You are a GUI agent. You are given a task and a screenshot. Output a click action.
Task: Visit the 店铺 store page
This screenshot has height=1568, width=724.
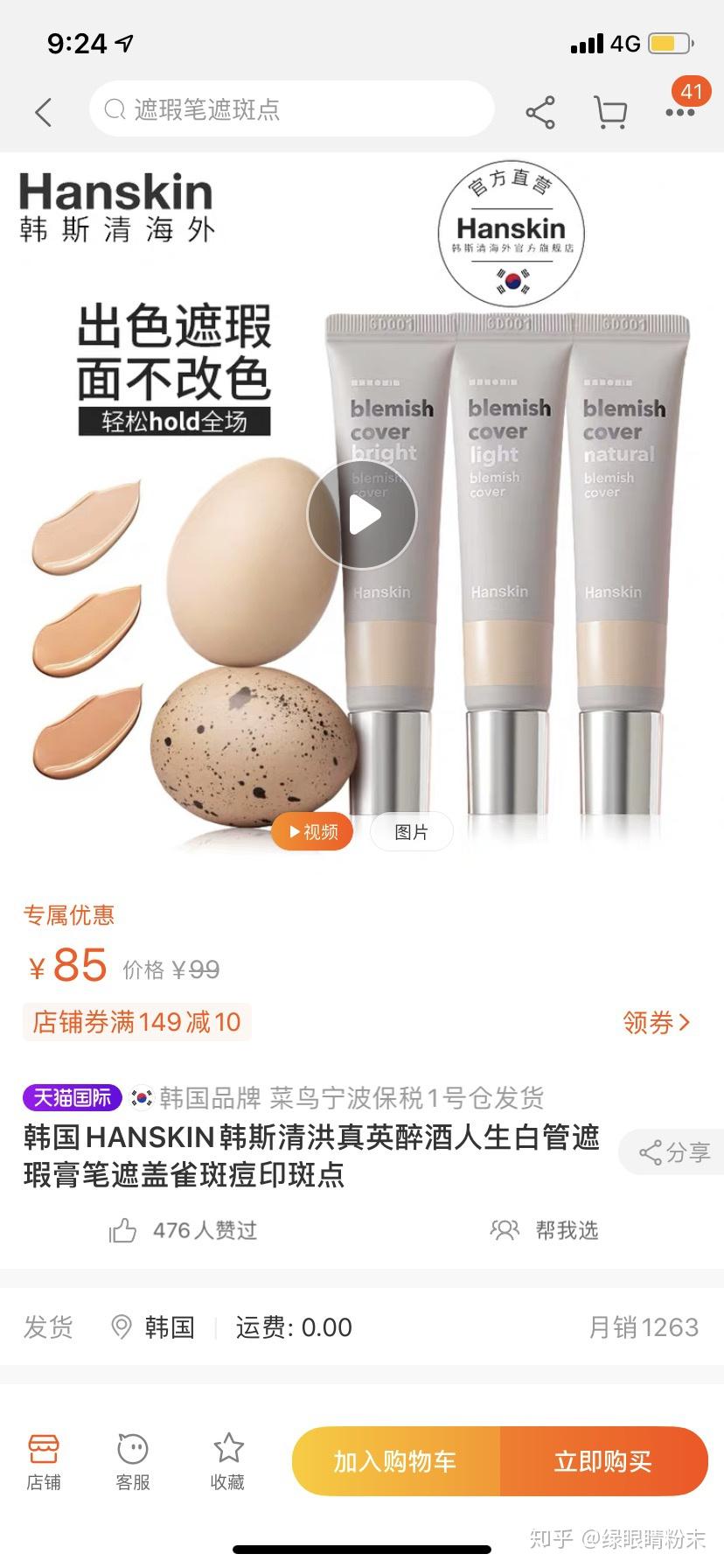point(44,1463)
